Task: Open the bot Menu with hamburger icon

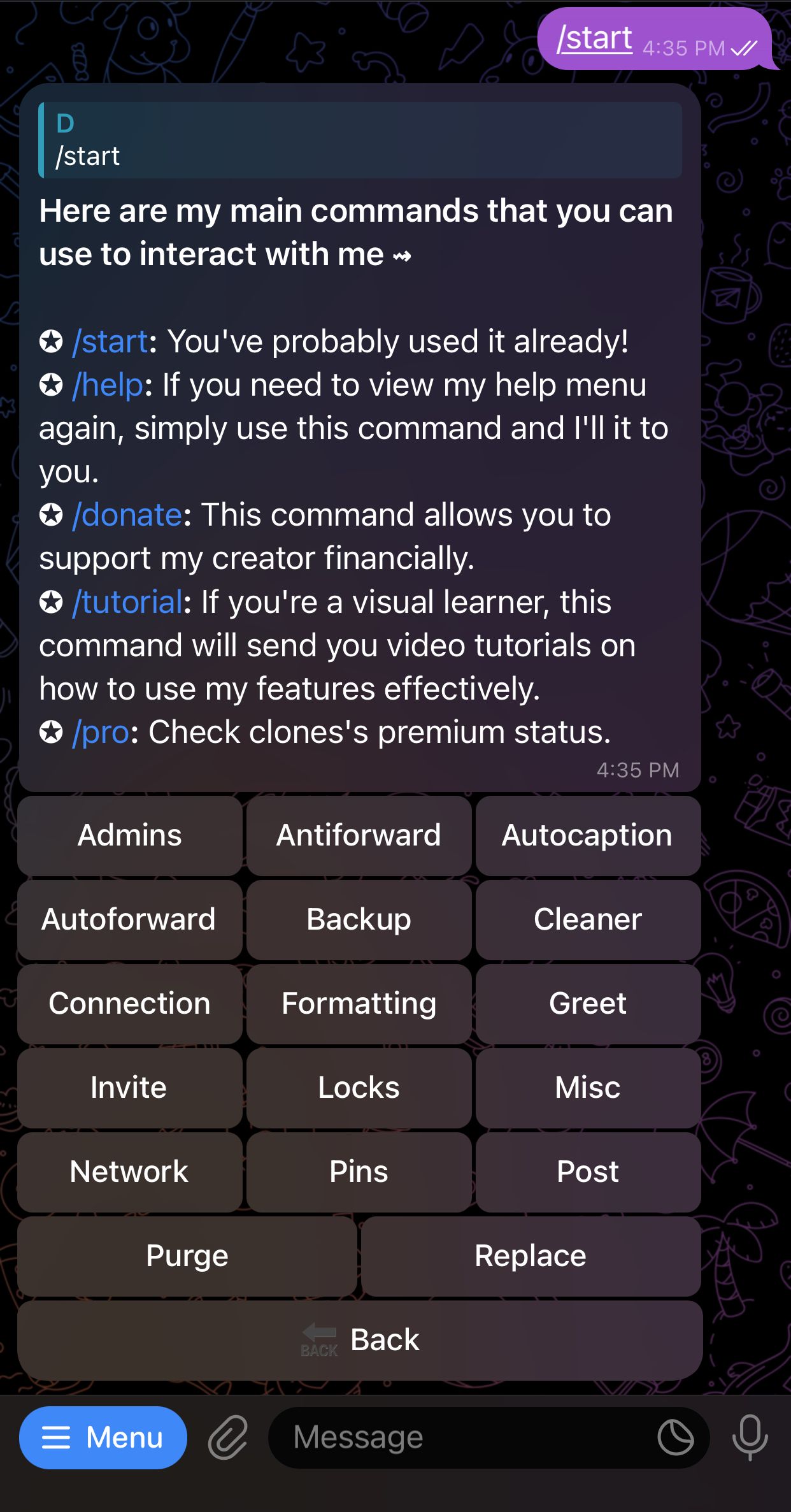Action: tap(103, 1437)
